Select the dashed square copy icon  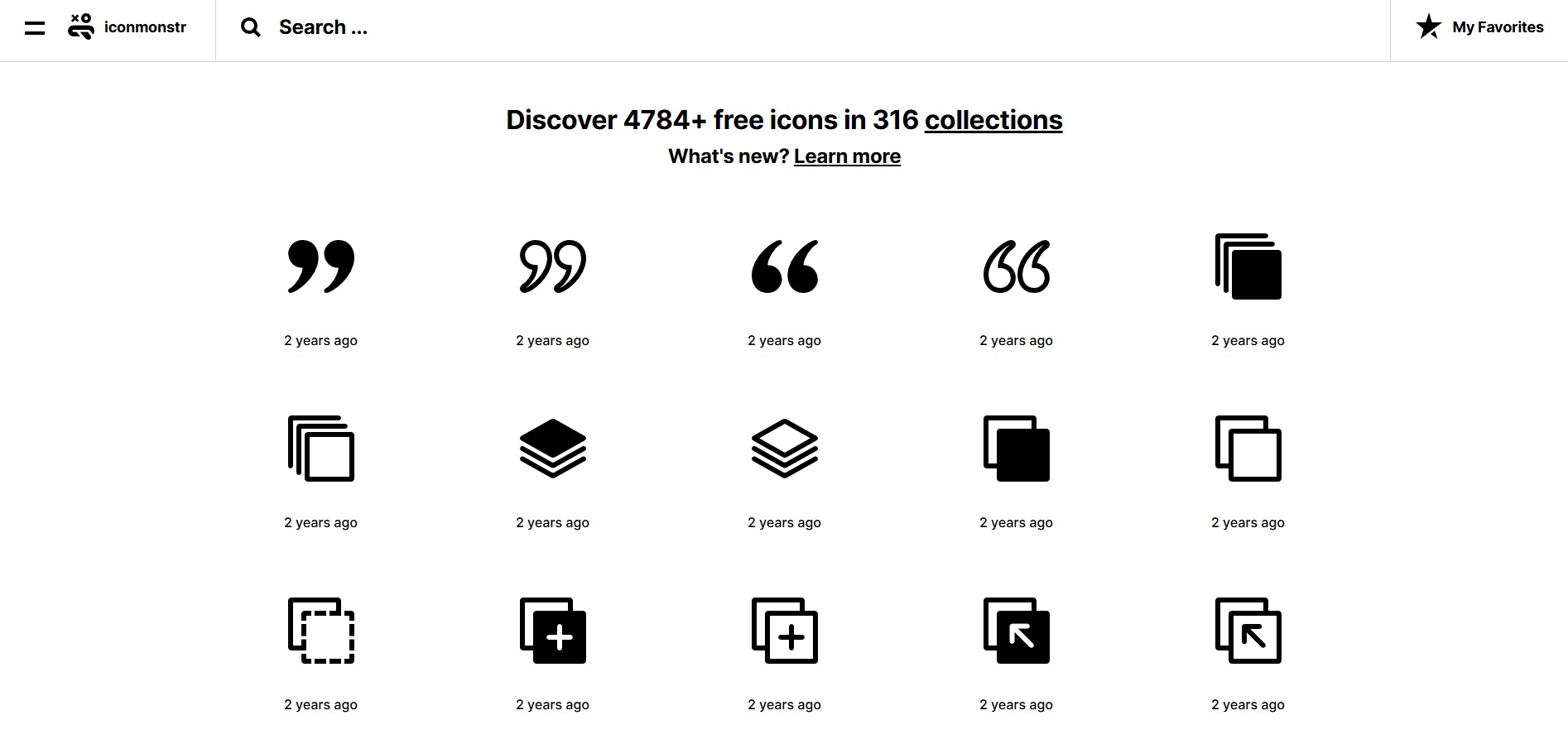[321, 631]
